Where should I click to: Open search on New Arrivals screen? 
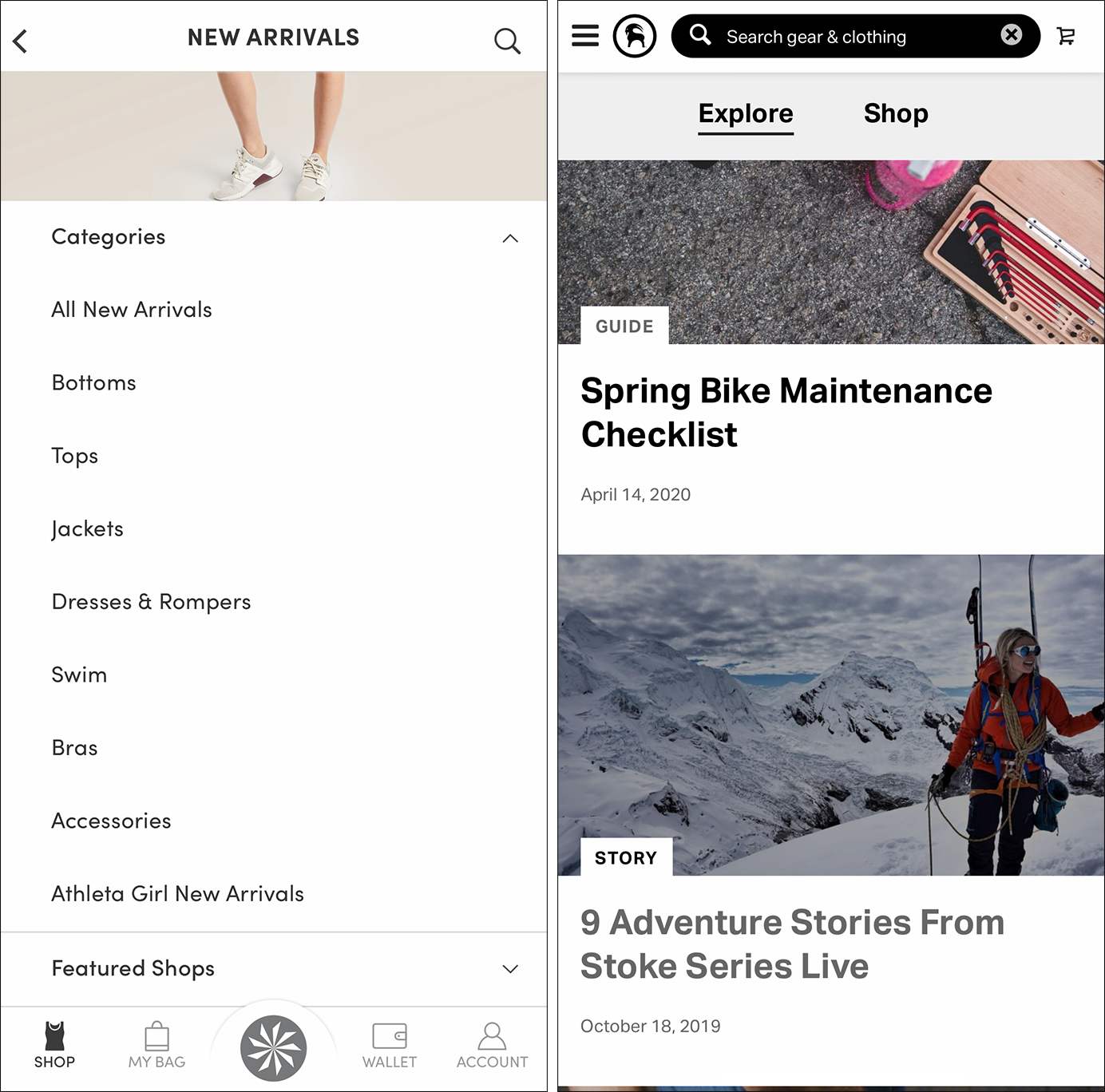[x=506, y=41]
